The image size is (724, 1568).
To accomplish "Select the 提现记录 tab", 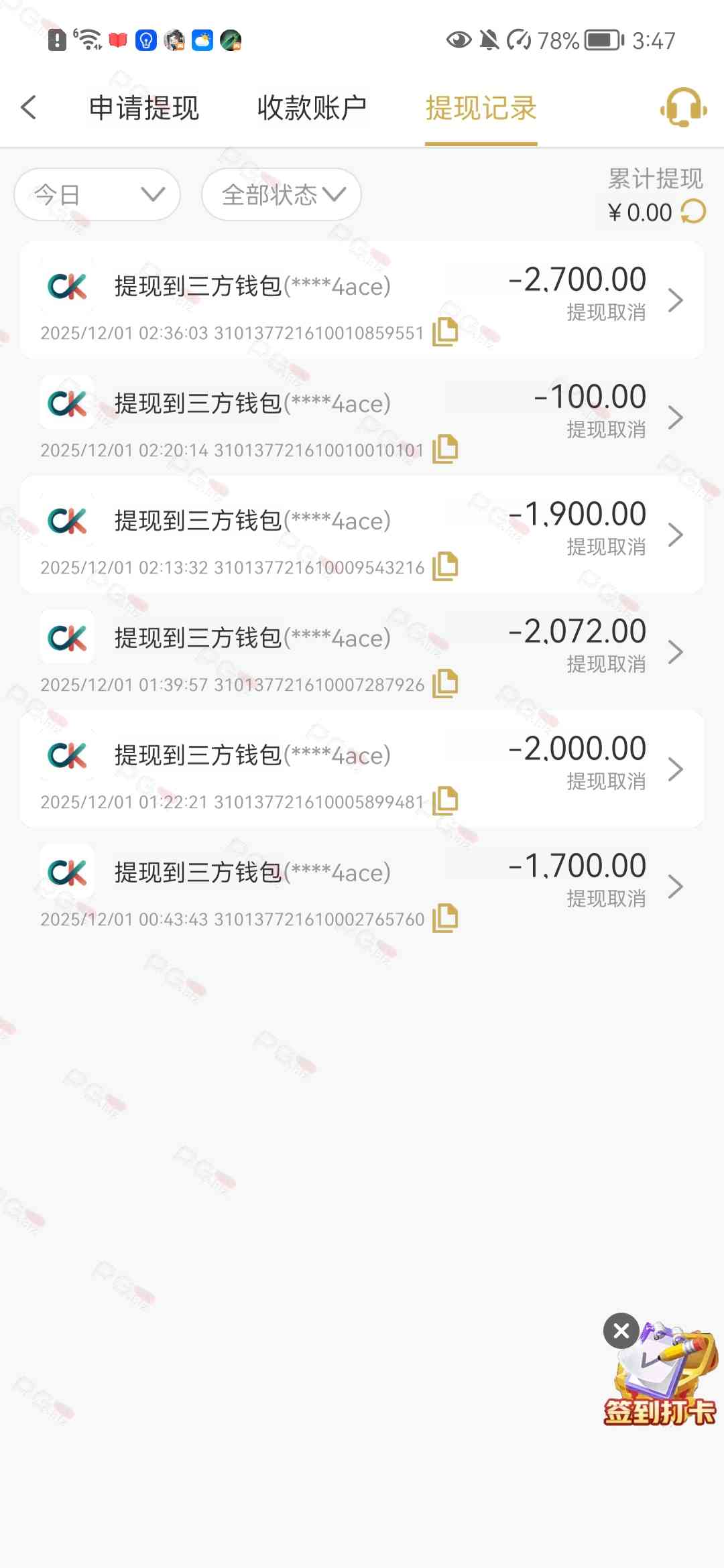I will [481, 108].
